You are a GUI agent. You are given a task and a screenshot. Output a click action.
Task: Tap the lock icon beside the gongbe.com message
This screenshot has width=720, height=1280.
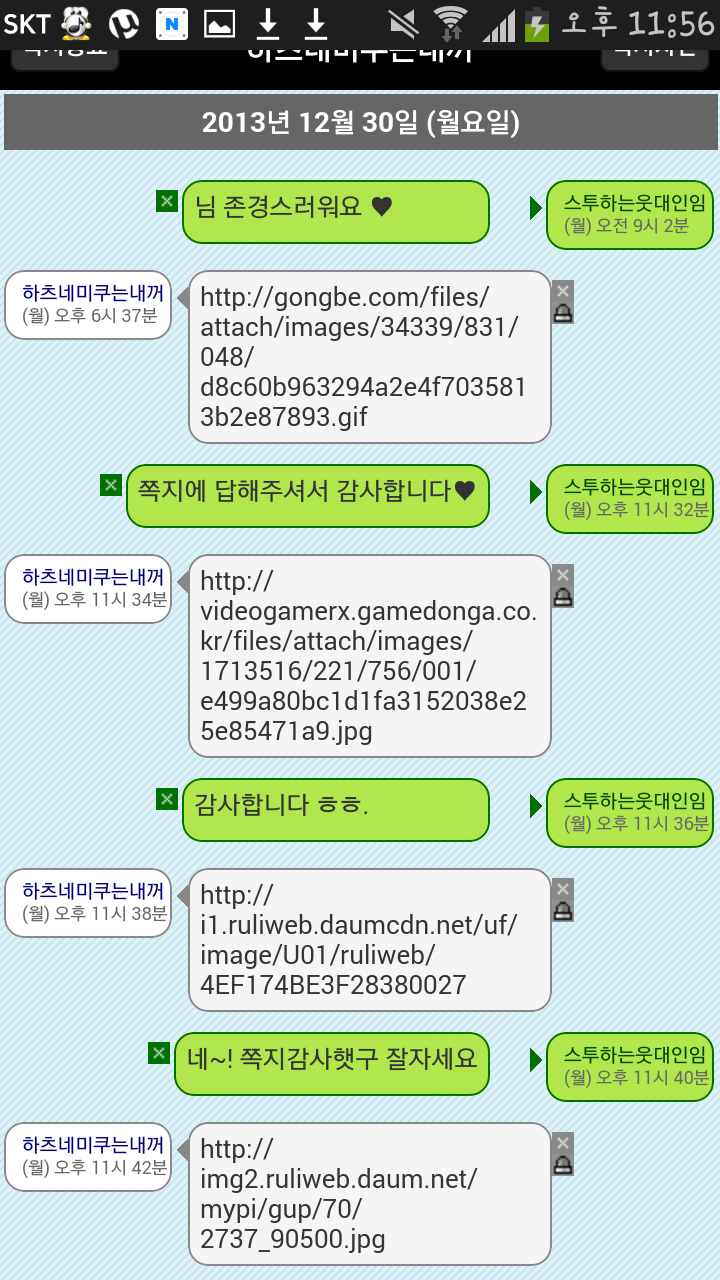563,313
